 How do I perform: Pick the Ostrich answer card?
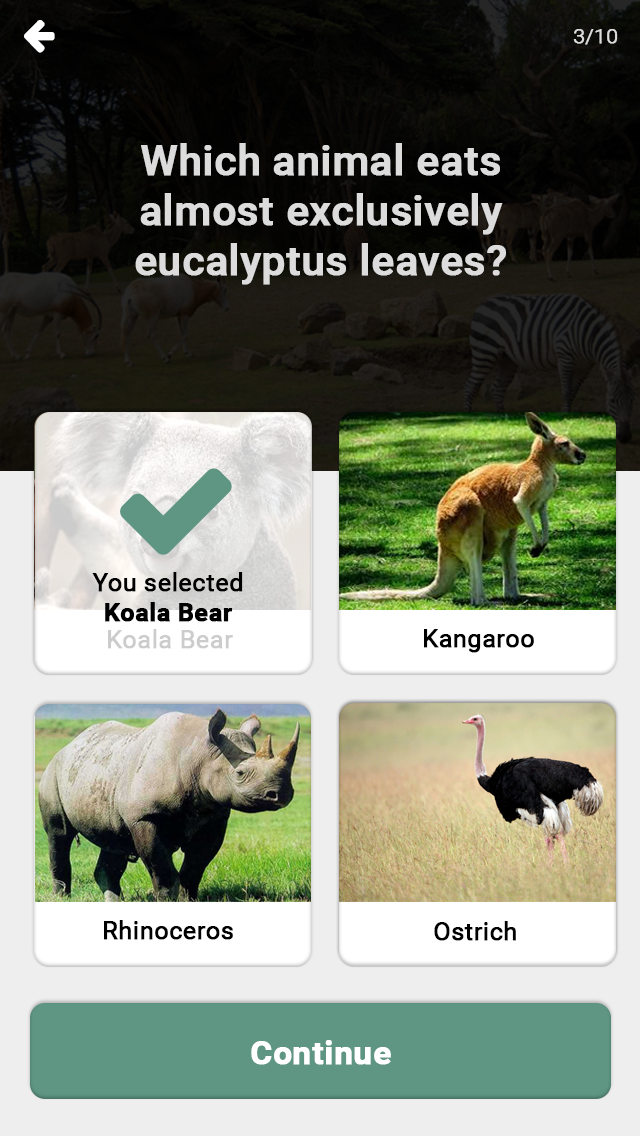click(x=477, y=834)
